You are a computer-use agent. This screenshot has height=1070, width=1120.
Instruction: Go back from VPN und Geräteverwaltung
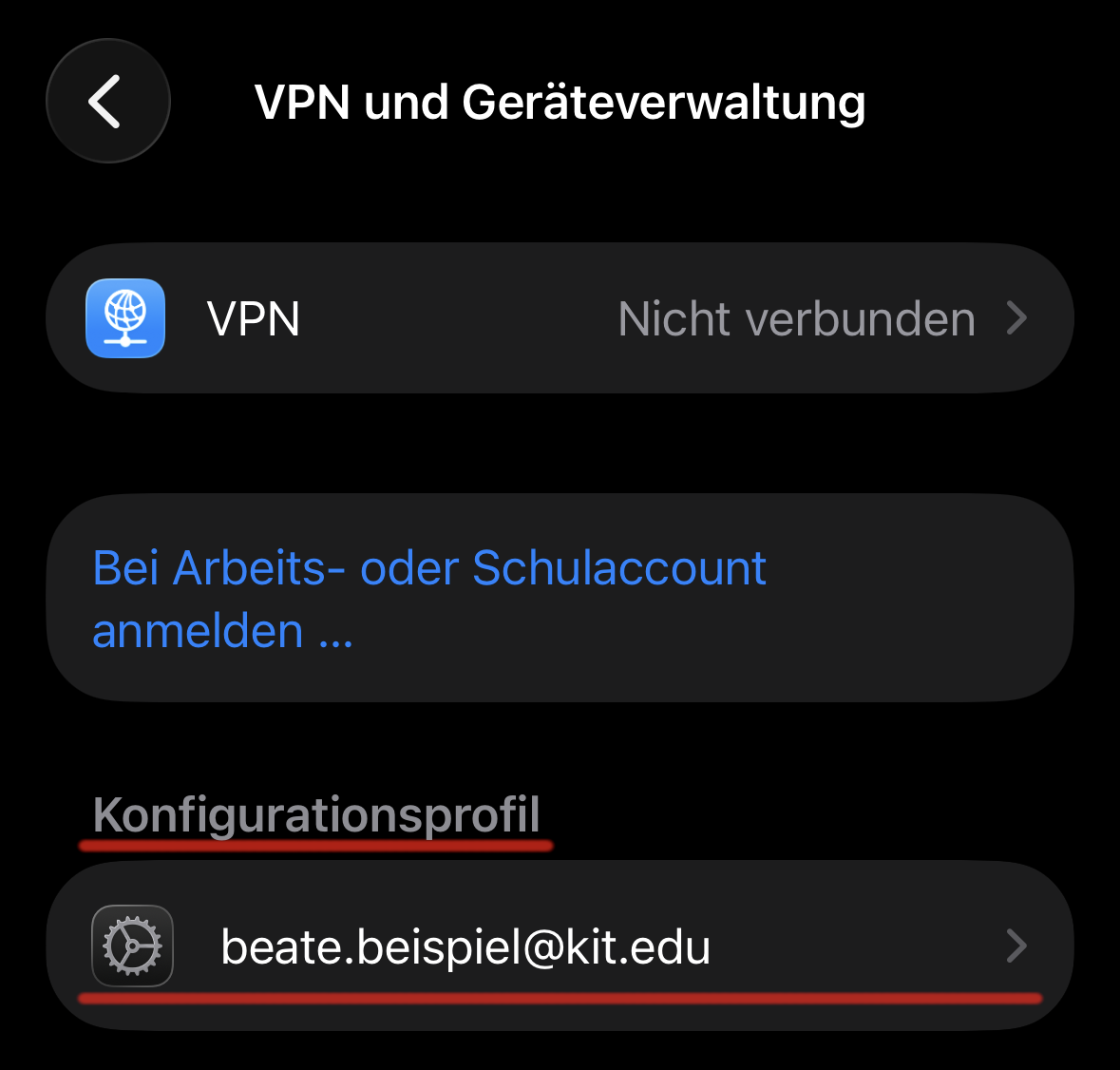(x=107, y=101)
